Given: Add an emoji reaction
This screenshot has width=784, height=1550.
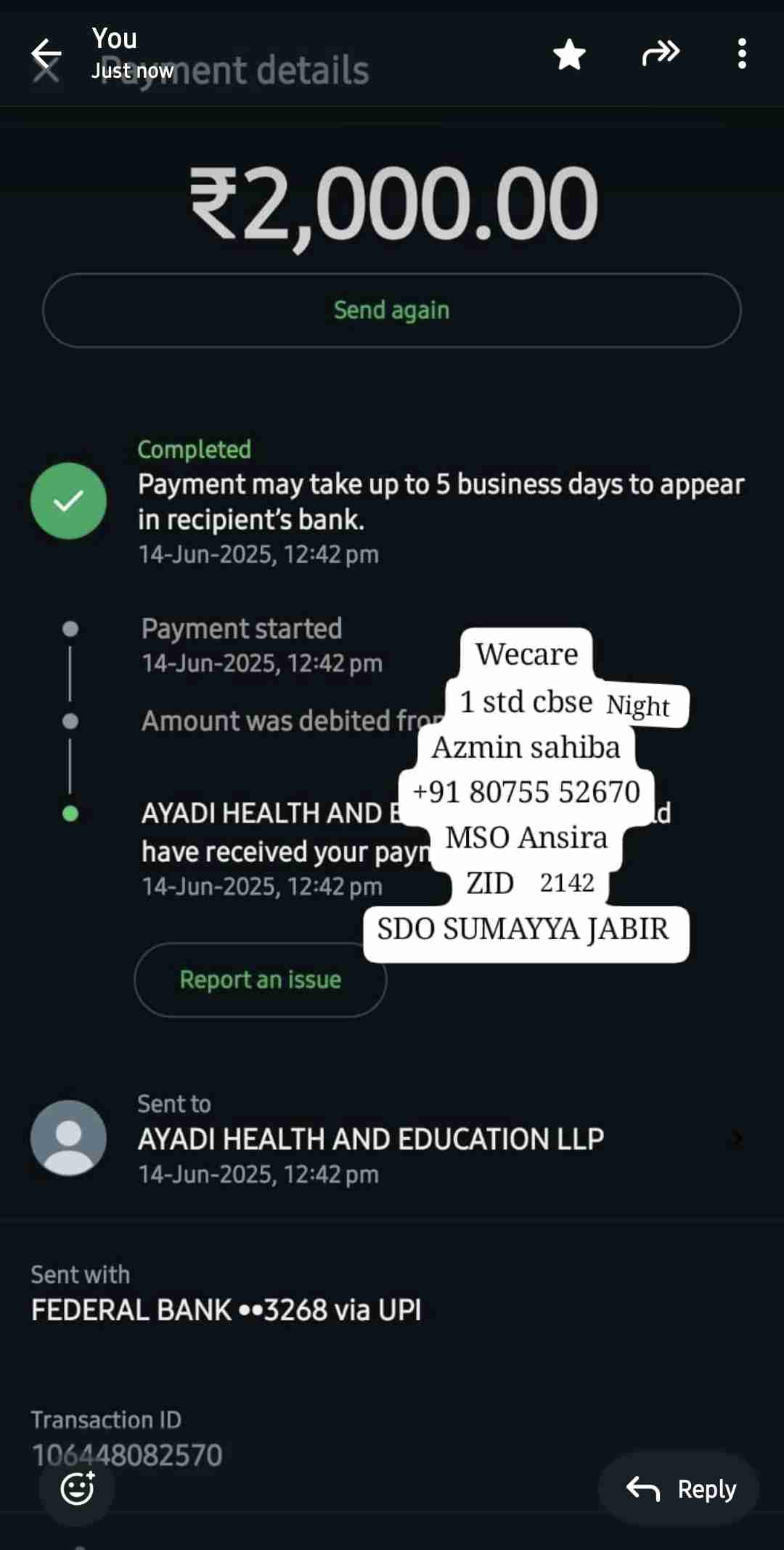Looking at the screenshot, I should tap(77, 1488).
